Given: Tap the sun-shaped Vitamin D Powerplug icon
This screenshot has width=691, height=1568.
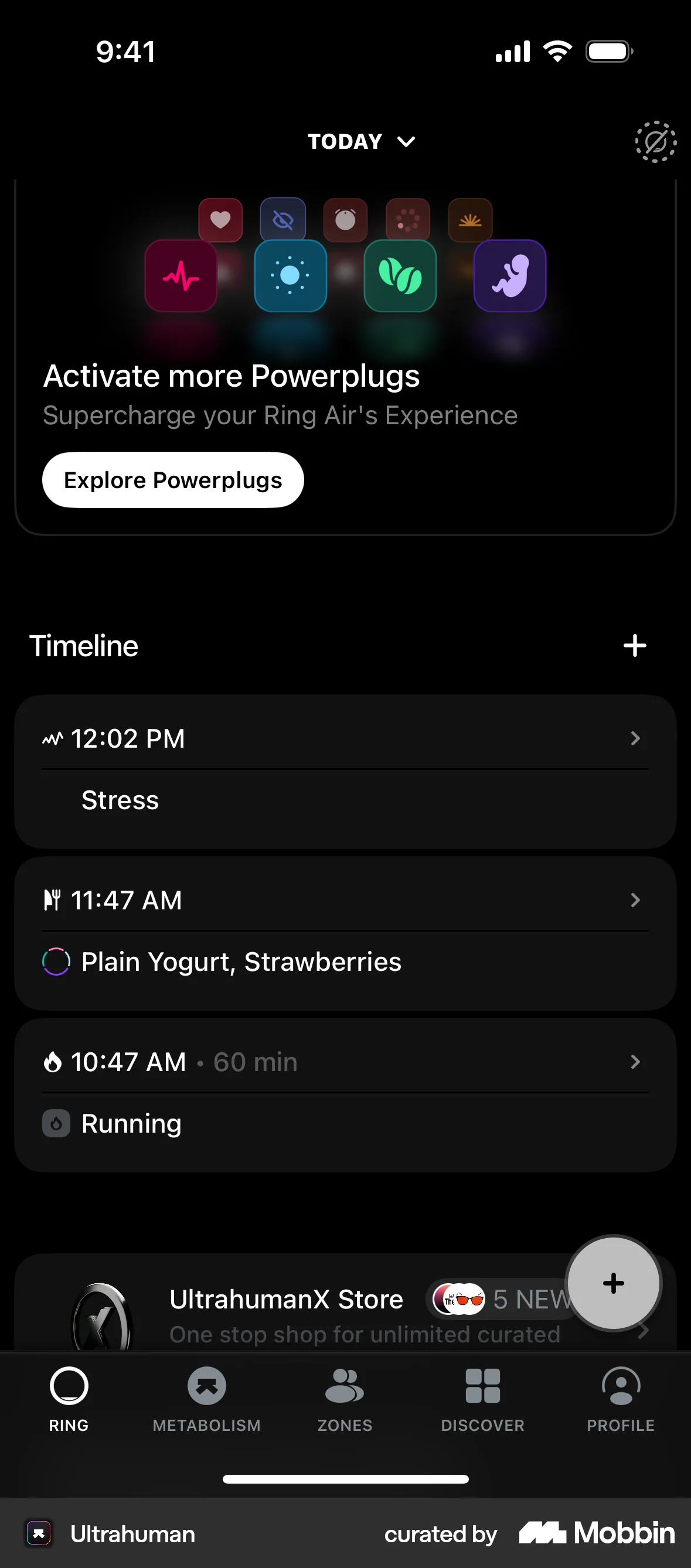Looking at the screenshot, I should (x=290, y=275).
